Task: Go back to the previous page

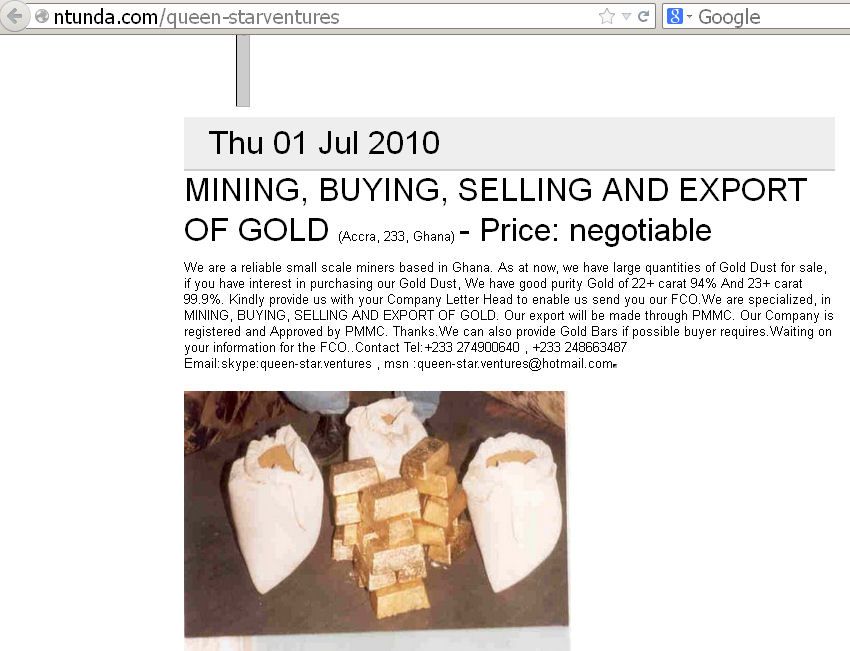Action: coord(14,16)
